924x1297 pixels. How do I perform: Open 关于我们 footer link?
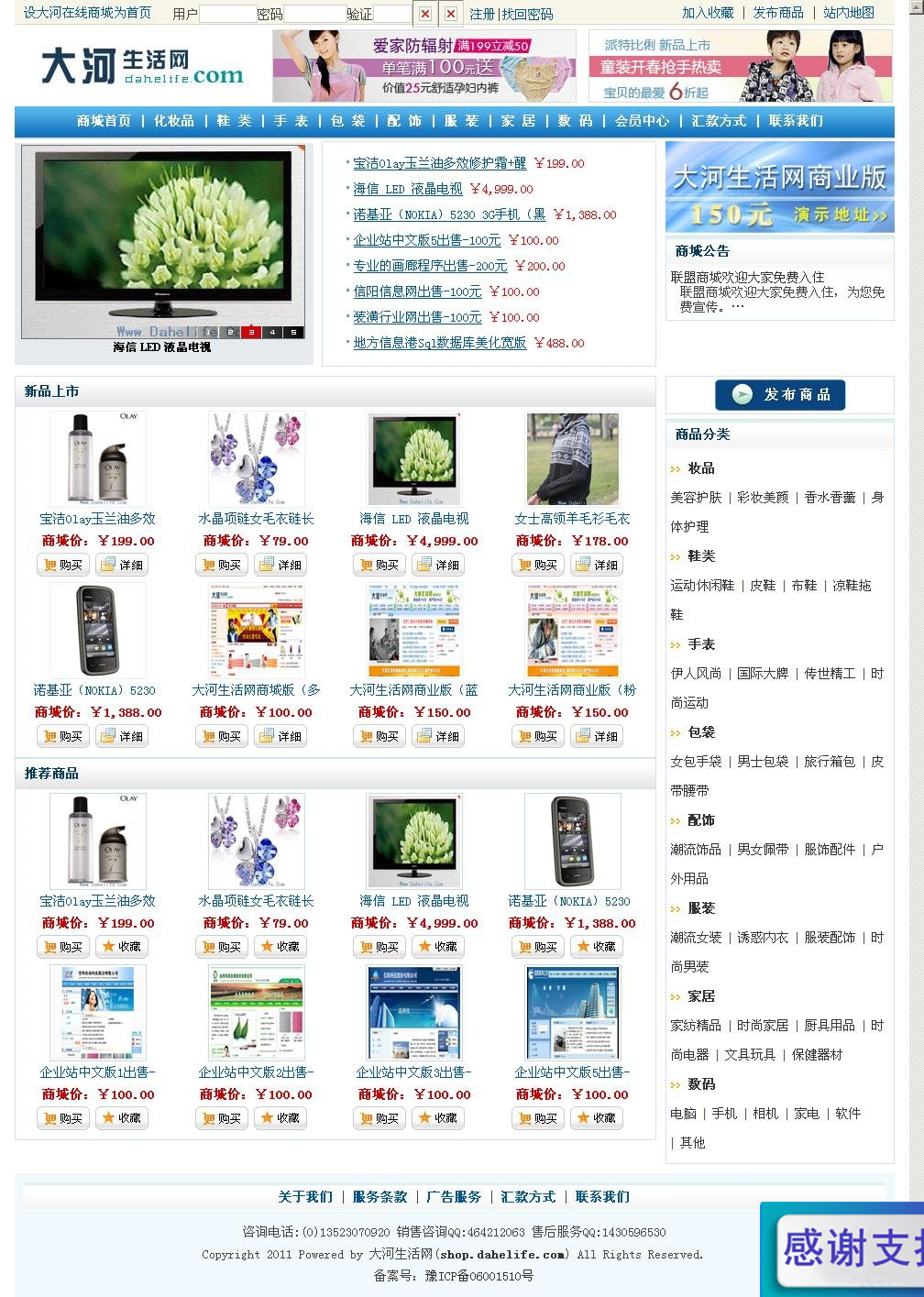point(305,1197)
